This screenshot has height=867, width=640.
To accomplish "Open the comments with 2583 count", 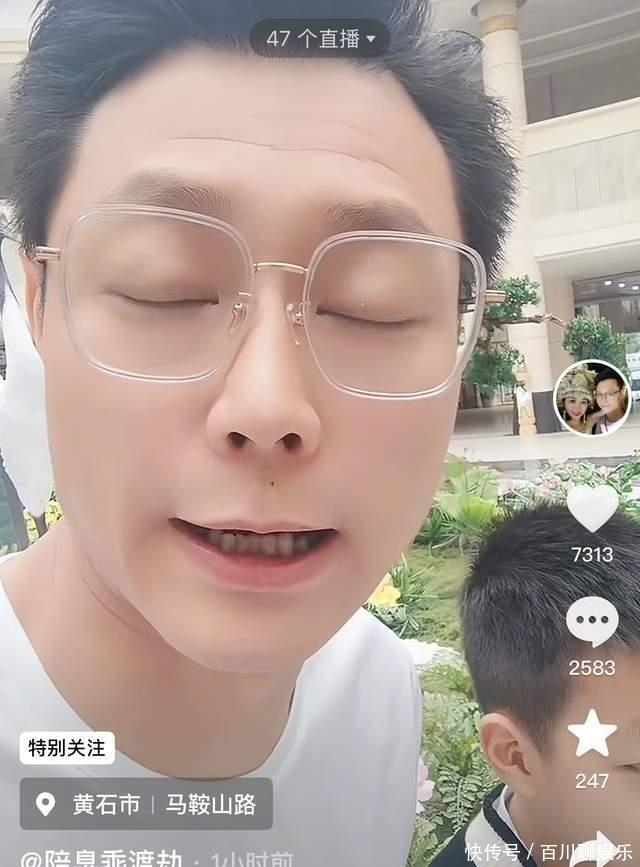I will [592, 622].
